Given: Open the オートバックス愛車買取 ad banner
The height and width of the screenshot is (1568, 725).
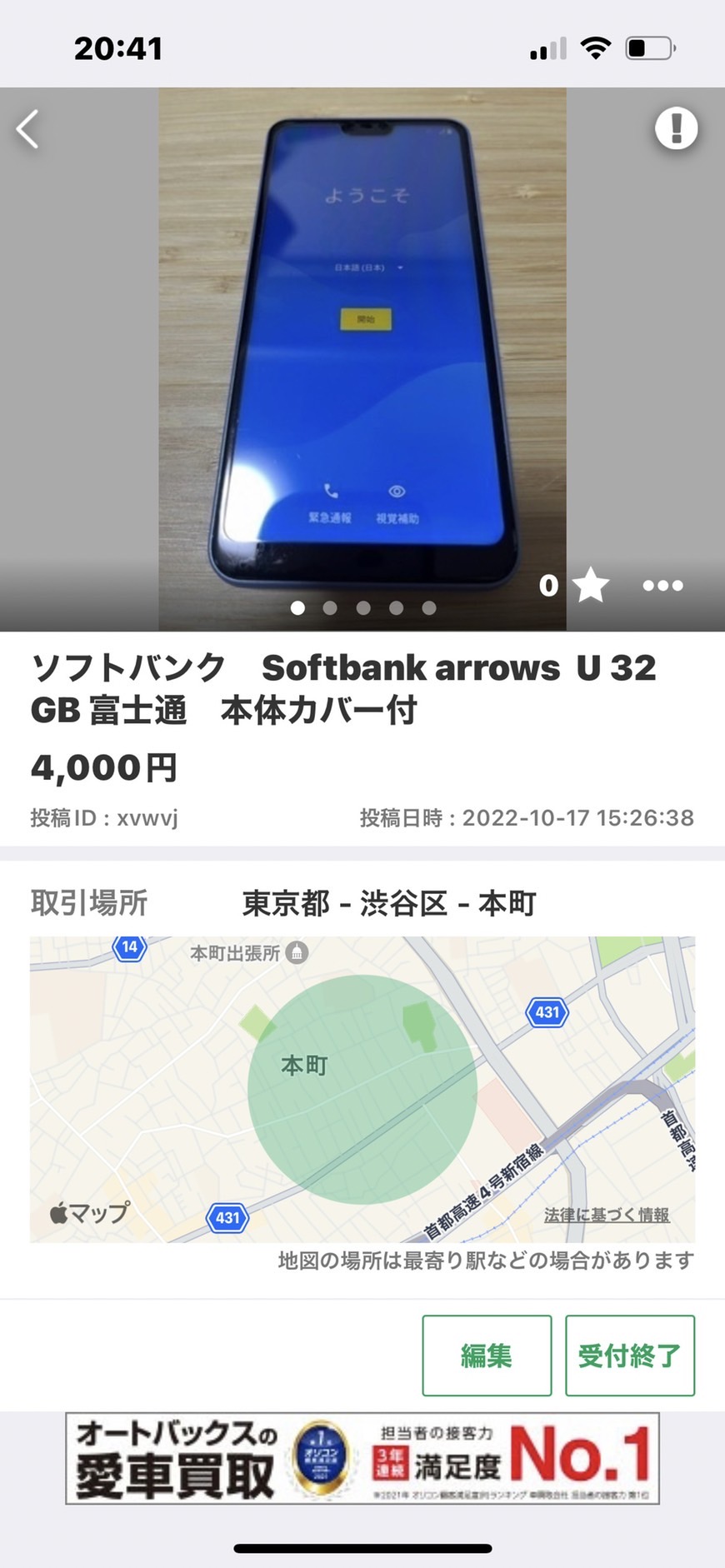Looking at the screenshot, I should pyautogui.click(x=362, y=1458).
